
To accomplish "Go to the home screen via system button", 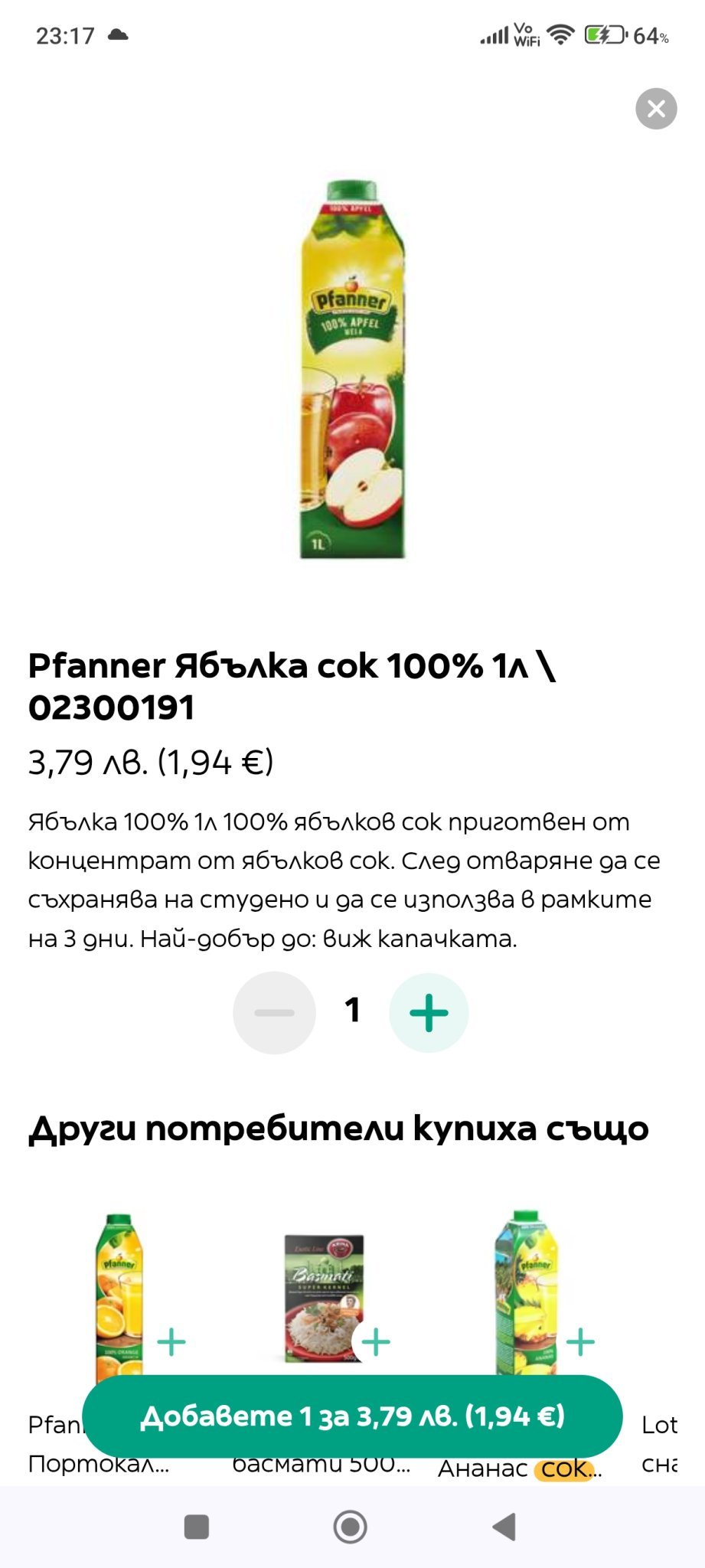I will click(351, 1527).
